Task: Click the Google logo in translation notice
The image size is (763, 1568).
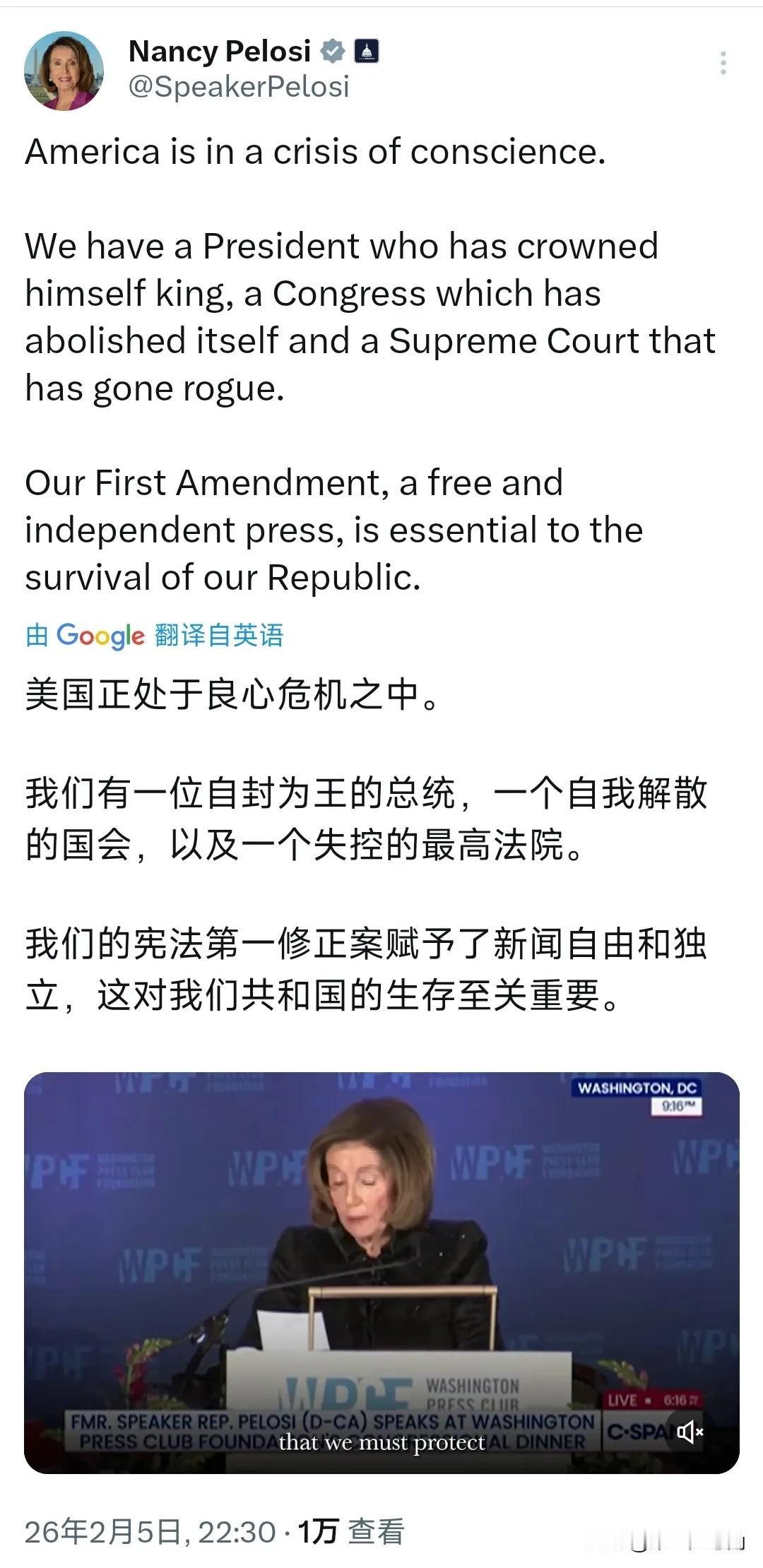Action: pos(102,636)
